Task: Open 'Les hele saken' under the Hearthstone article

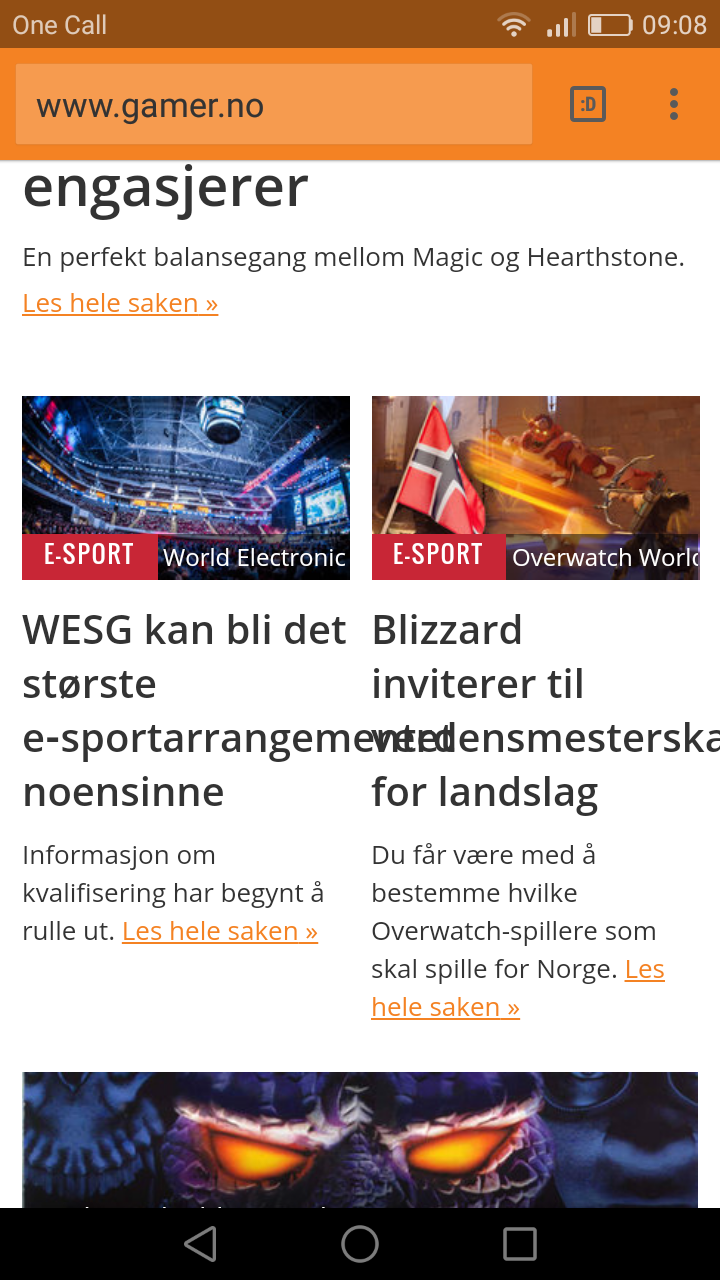Action: [120, 303]
